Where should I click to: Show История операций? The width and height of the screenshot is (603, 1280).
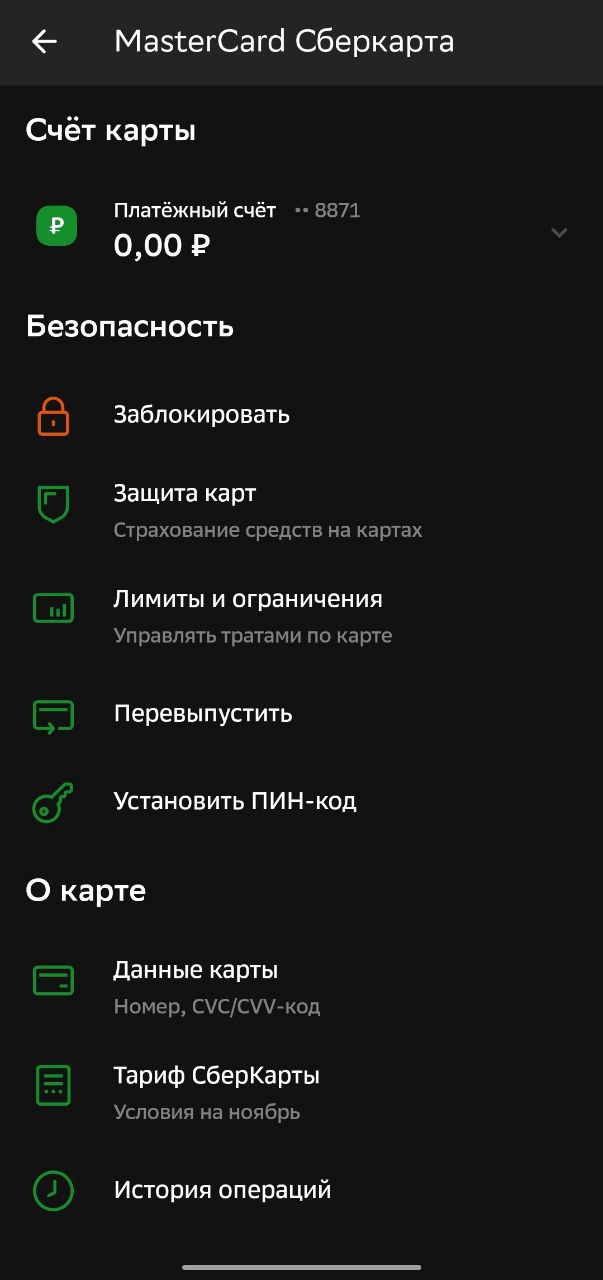pos(222,1190)
